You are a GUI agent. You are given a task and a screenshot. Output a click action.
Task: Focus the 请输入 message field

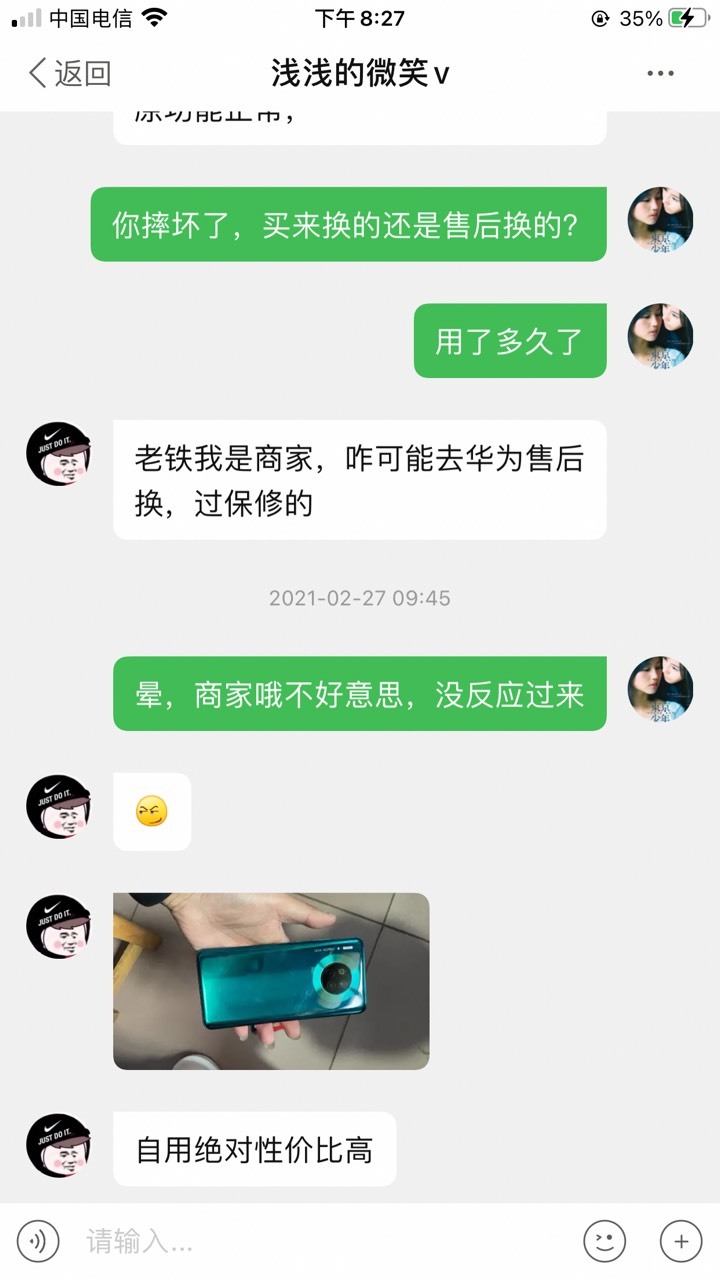pyautogui.click(x=320, y=1241)
